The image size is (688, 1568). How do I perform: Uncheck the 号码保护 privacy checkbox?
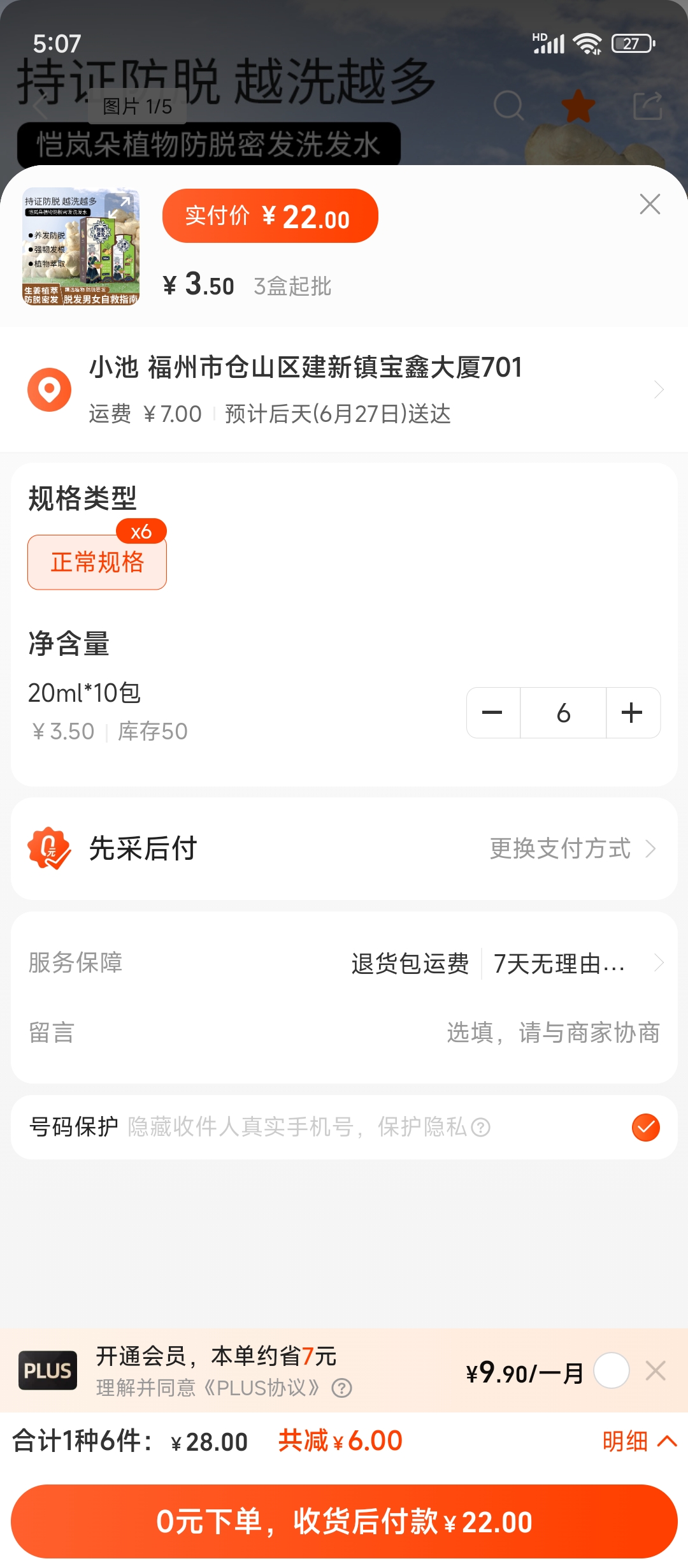click(x=645, y=1127)
